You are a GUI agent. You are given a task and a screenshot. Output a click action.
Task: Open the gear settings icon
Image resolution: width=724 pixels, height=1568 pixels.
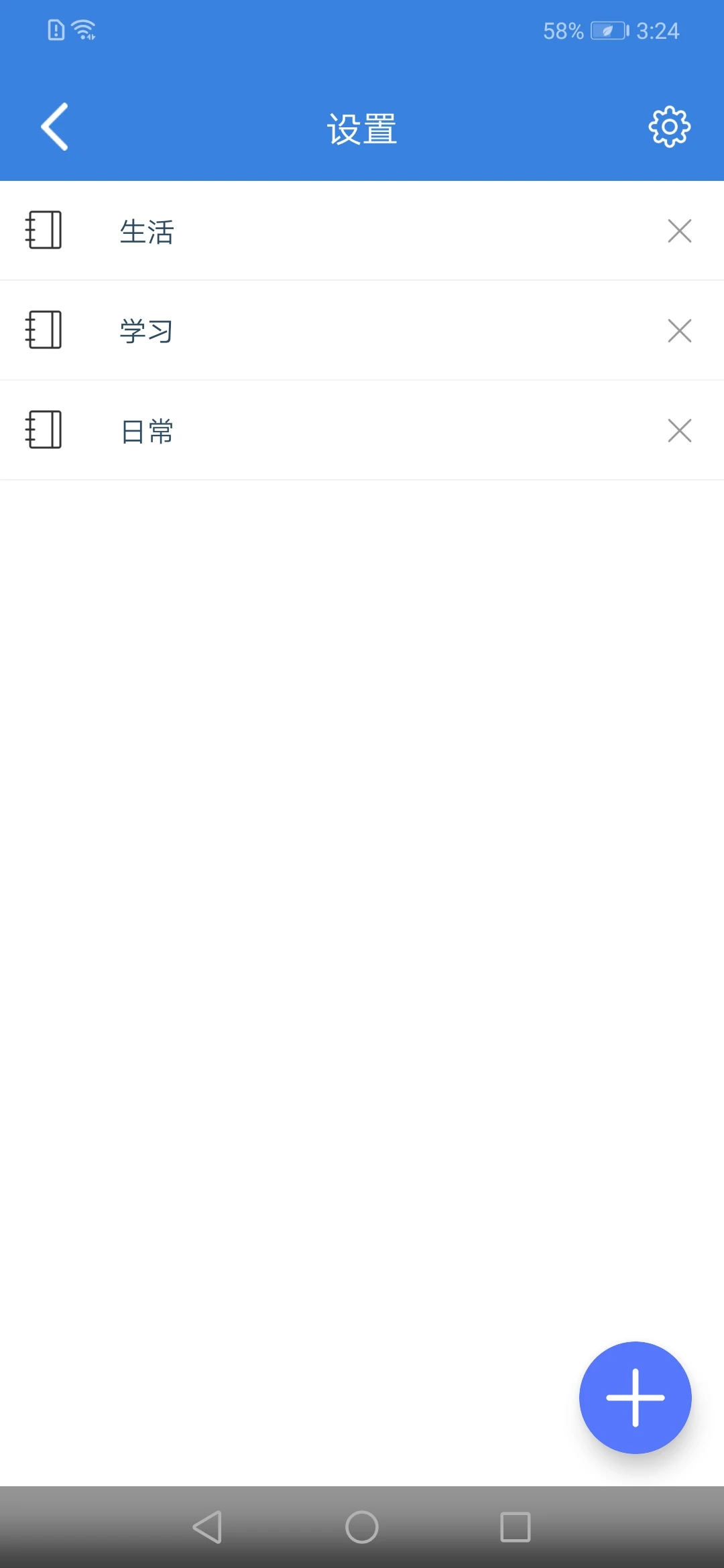669,127
